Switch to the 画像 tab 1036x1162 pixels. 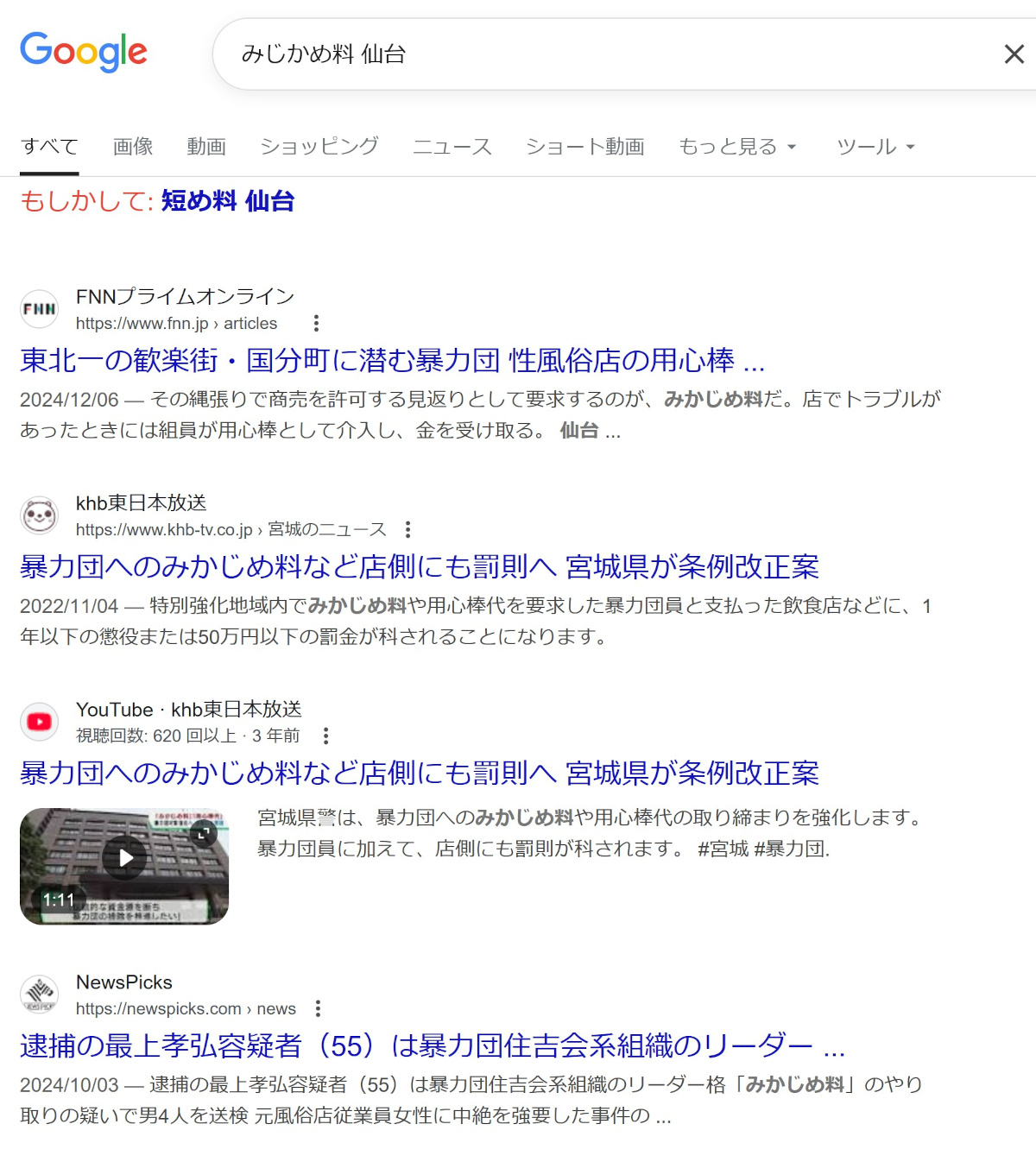point(133,147)
